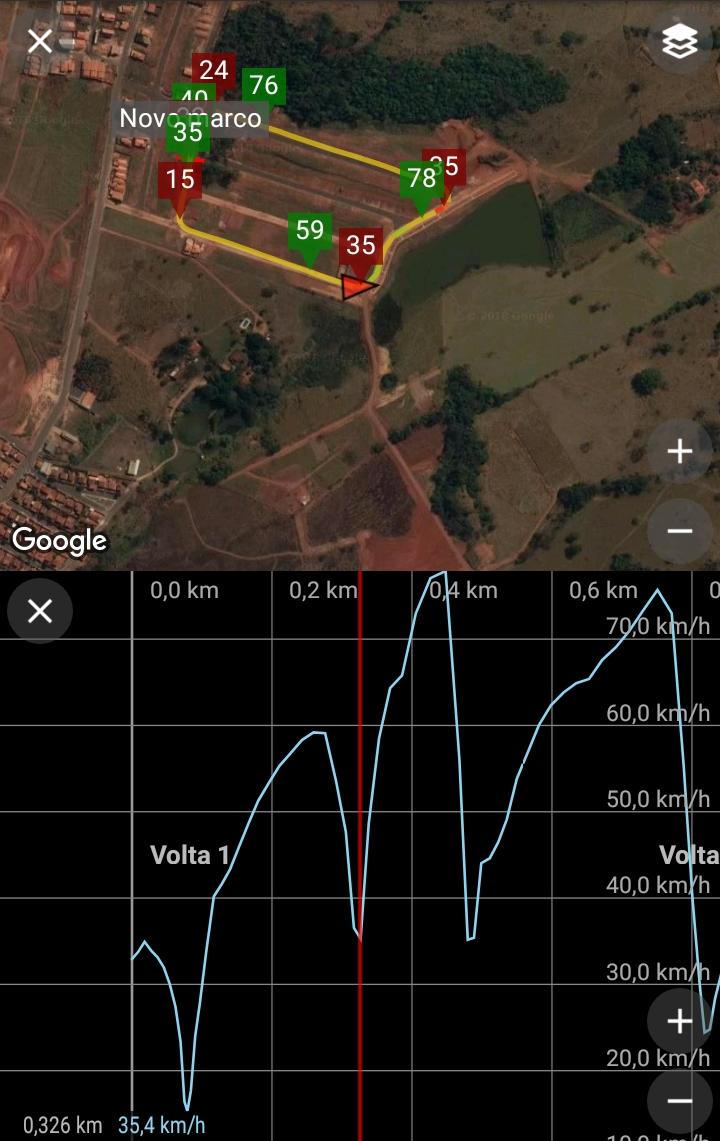Open the map layers selector
Image resolution: width=720 pixels, height=1141 pixels.
pos(680,41)
